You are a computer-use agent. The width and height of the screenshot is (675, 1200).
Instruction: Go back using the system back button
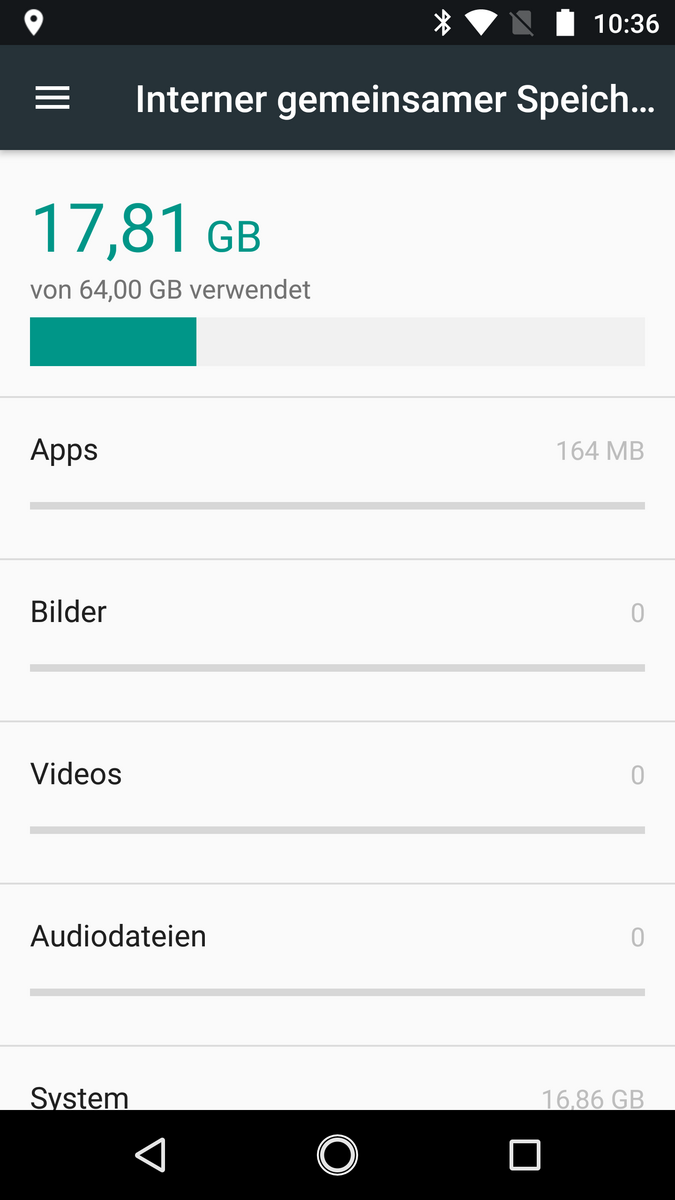pyautogui.click(x=150, y=1155)
